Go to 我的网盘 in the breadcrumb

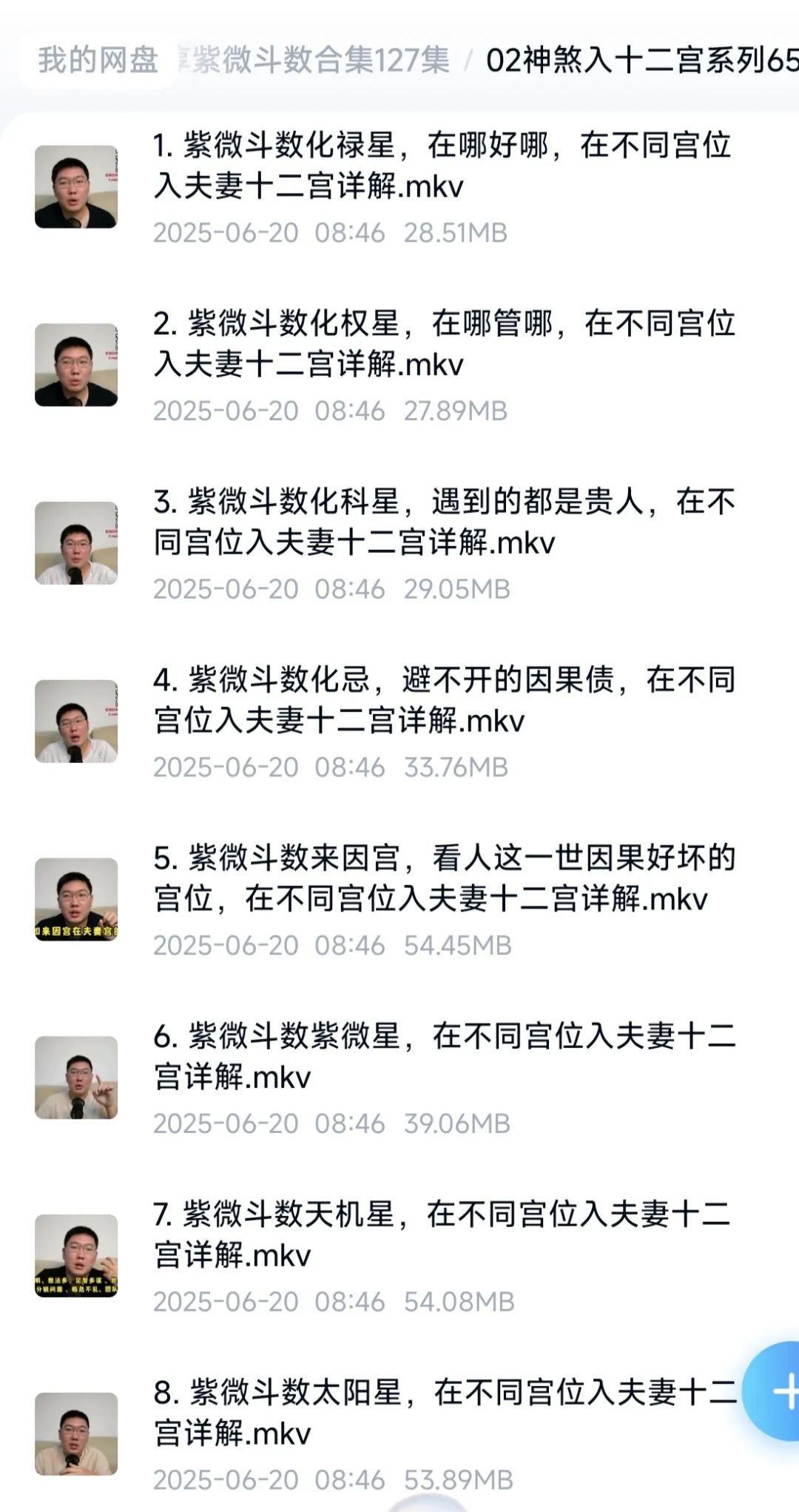point(98,60)
